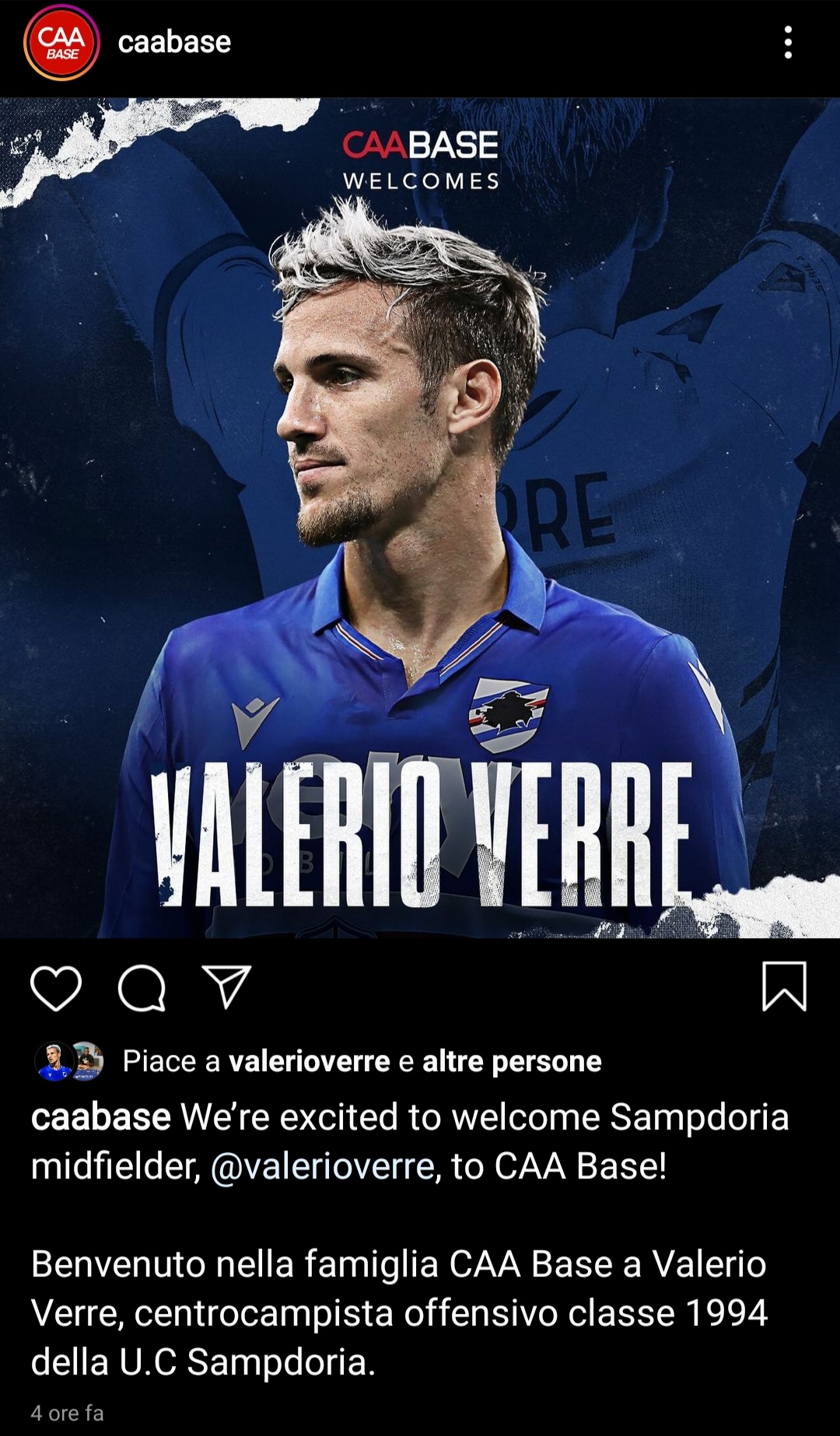This screenshot has width=840, height=1436.
Task: Like the post with the heart icon
Action: pos(56,988)
